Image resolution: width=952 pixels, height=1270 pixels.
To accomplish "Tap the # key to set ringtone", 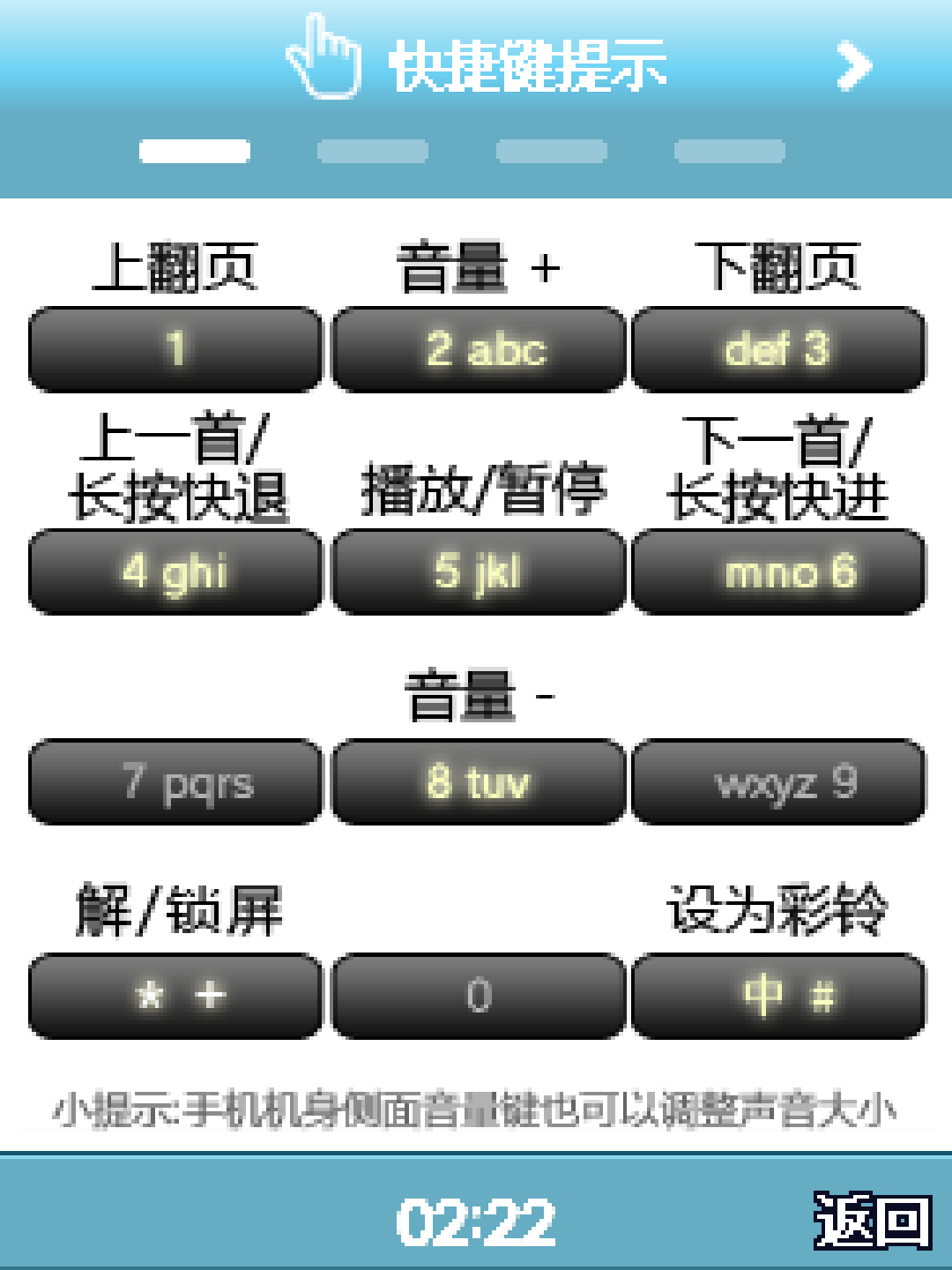I will (x=778, y=996).
